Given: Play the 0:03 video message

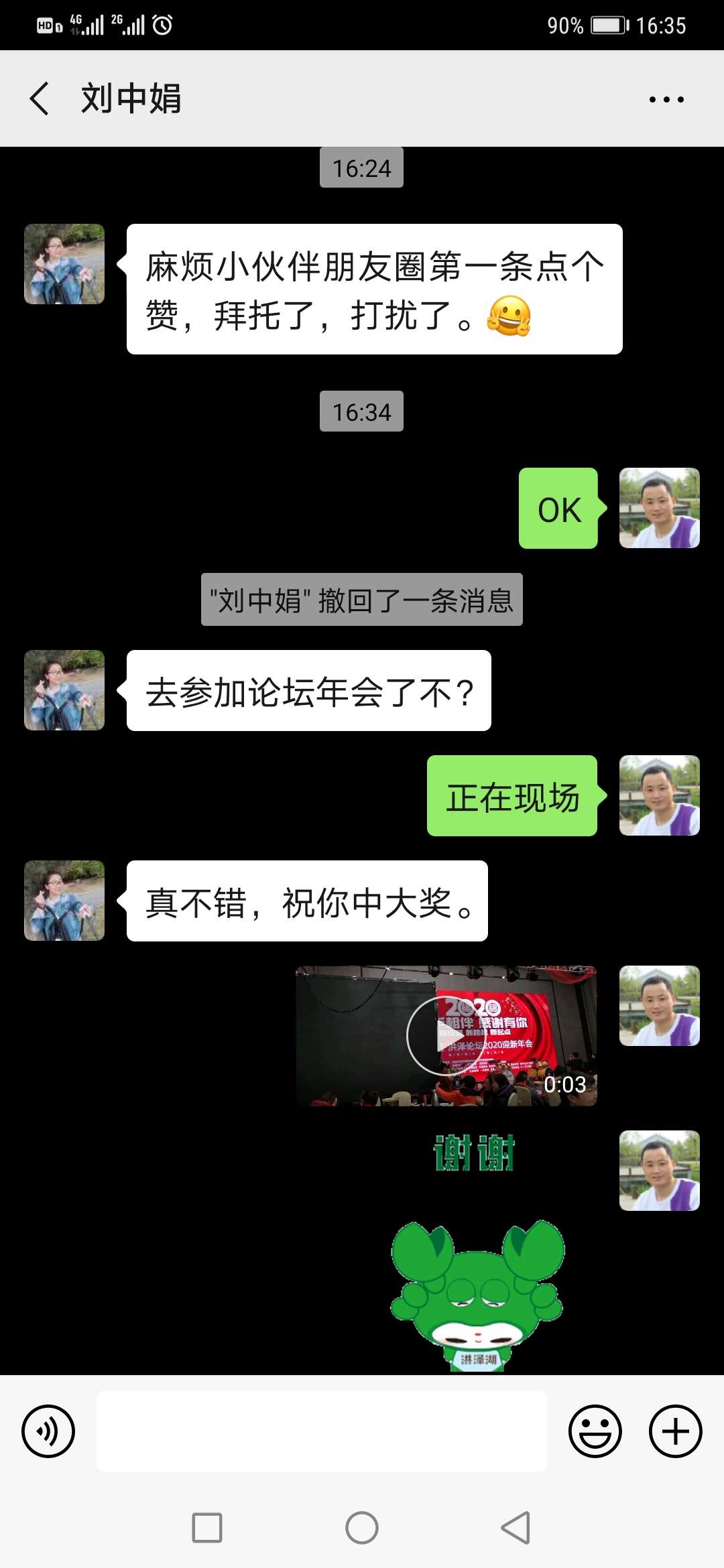Looking at the screenshot, I should point(446,1036).
